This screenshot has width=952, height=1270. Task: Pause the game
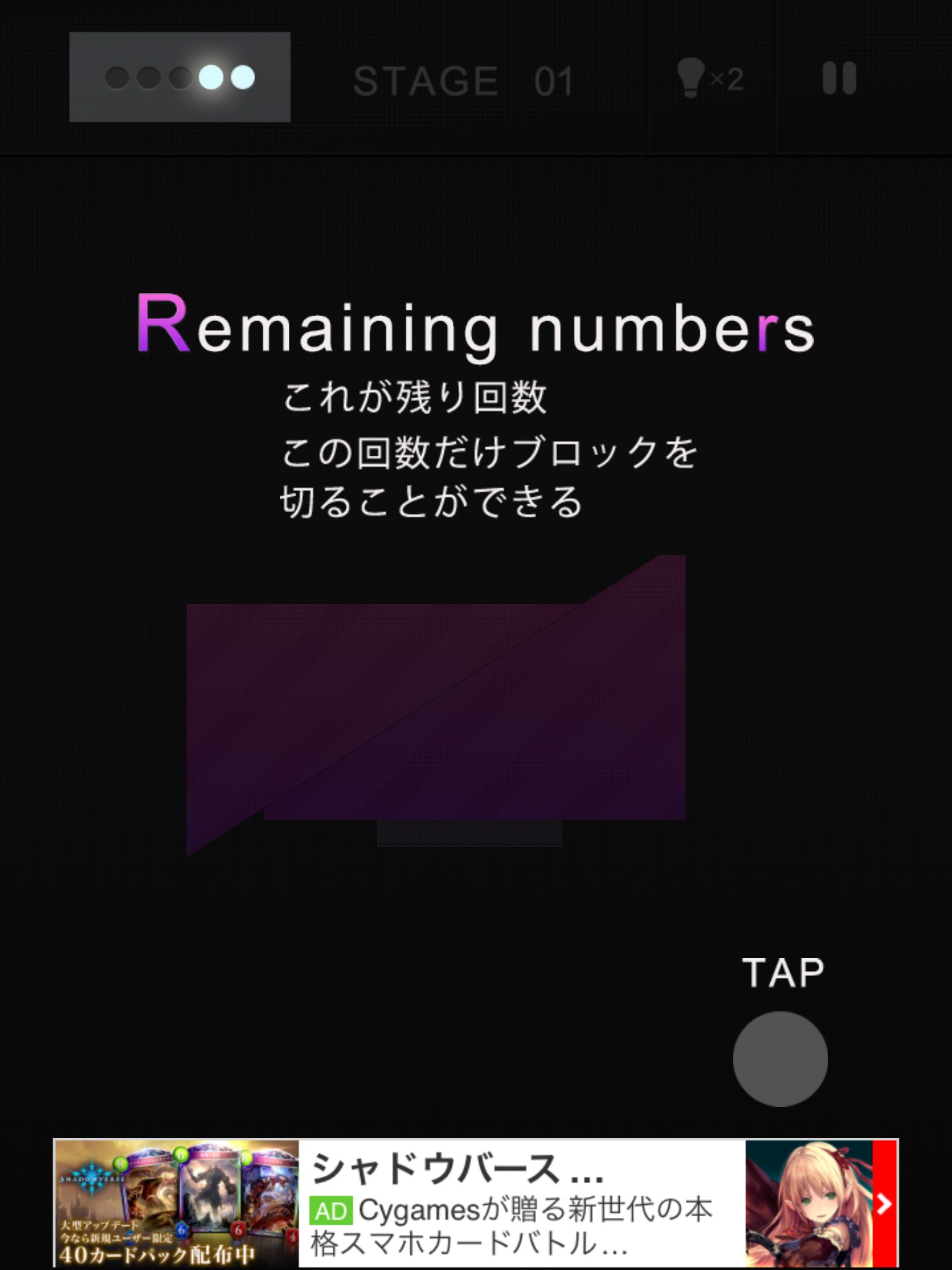point(839,78)
